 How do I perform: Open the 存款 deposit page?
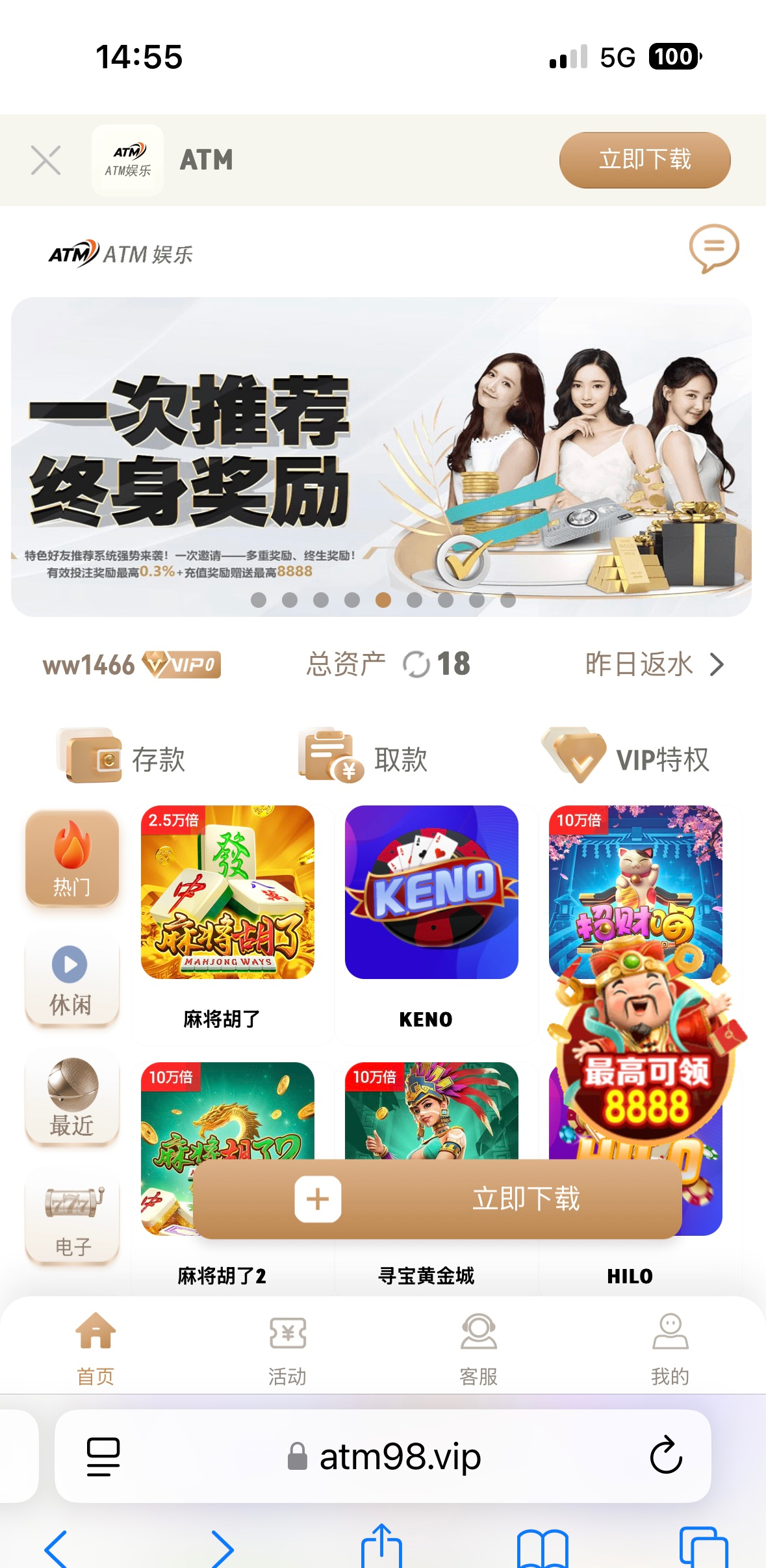tap(121, 757)
